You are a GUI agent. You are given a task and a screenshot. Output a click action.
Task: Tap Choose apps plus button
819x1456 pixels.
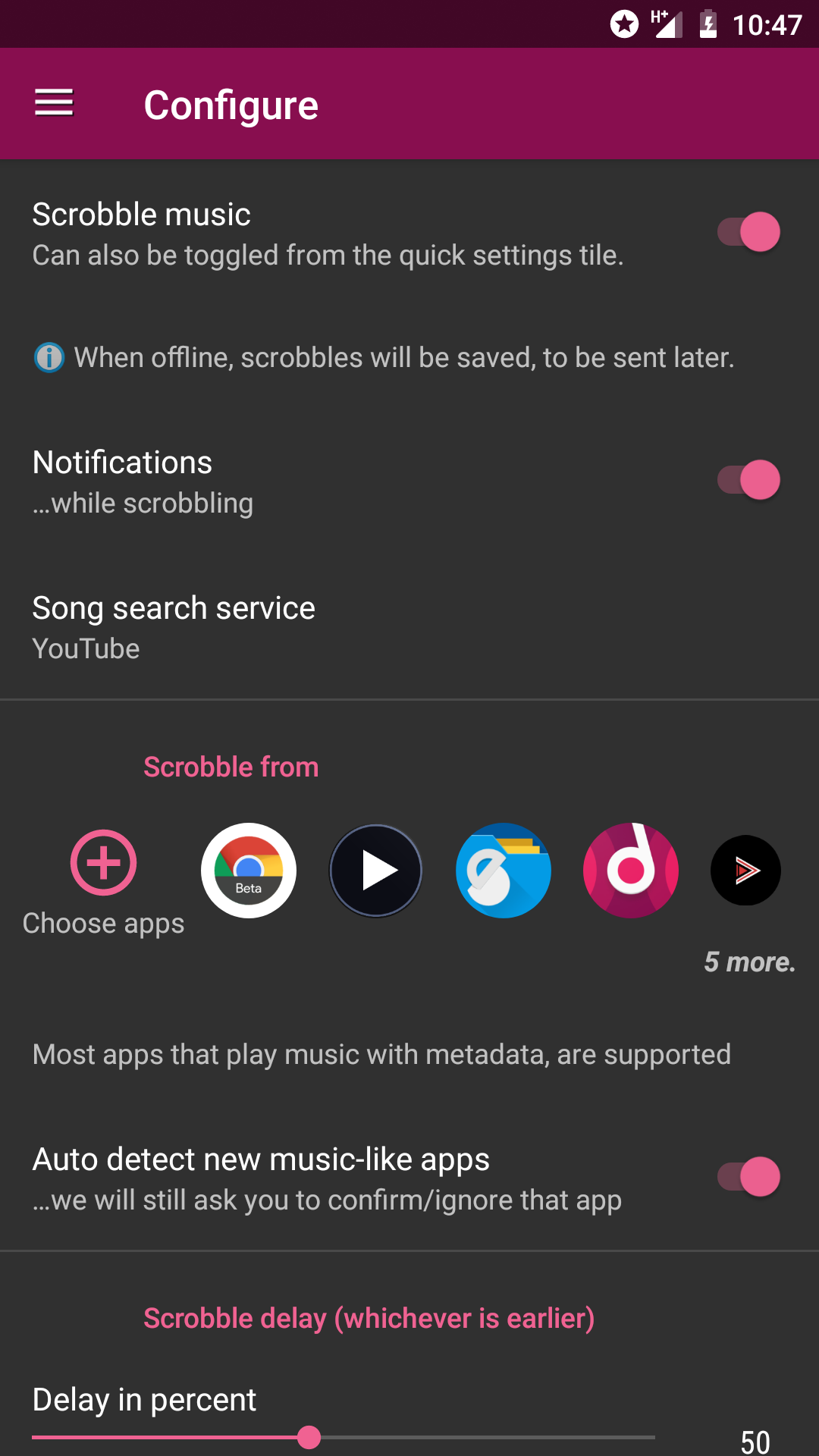pos(104,864)
